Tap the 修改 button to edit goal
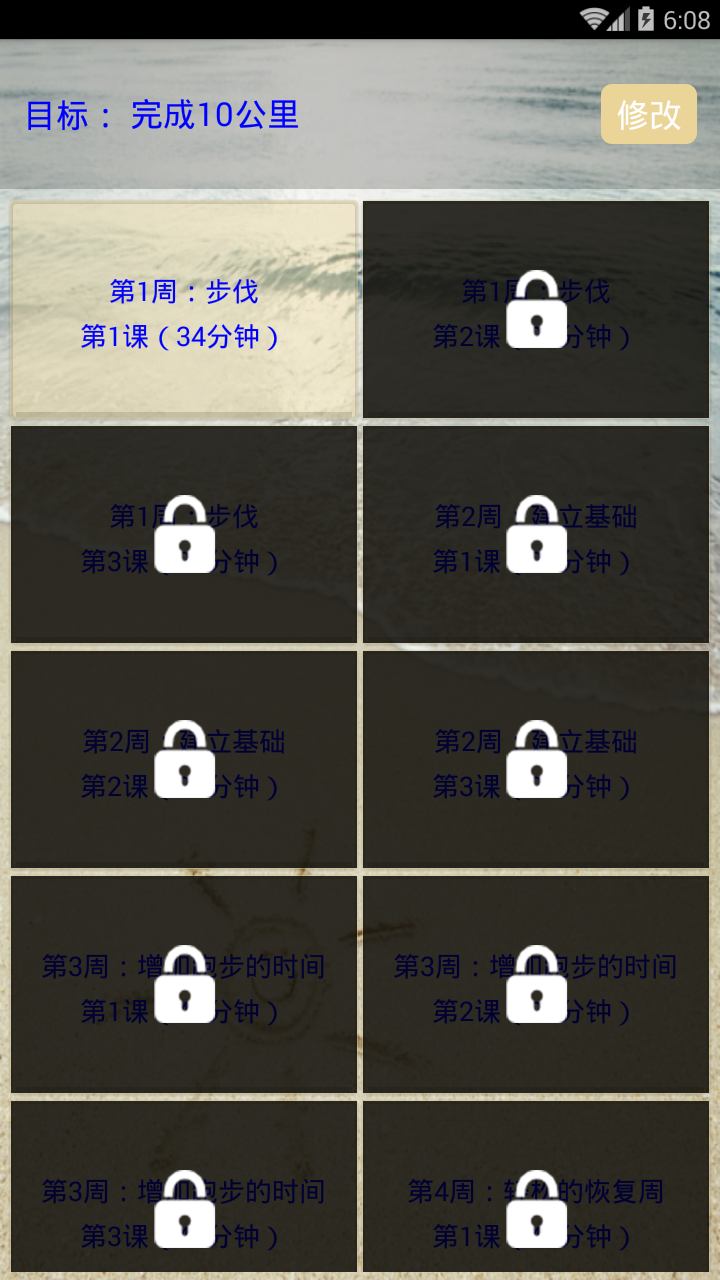This screenshot has width=720, height=1280. [648, 114]
